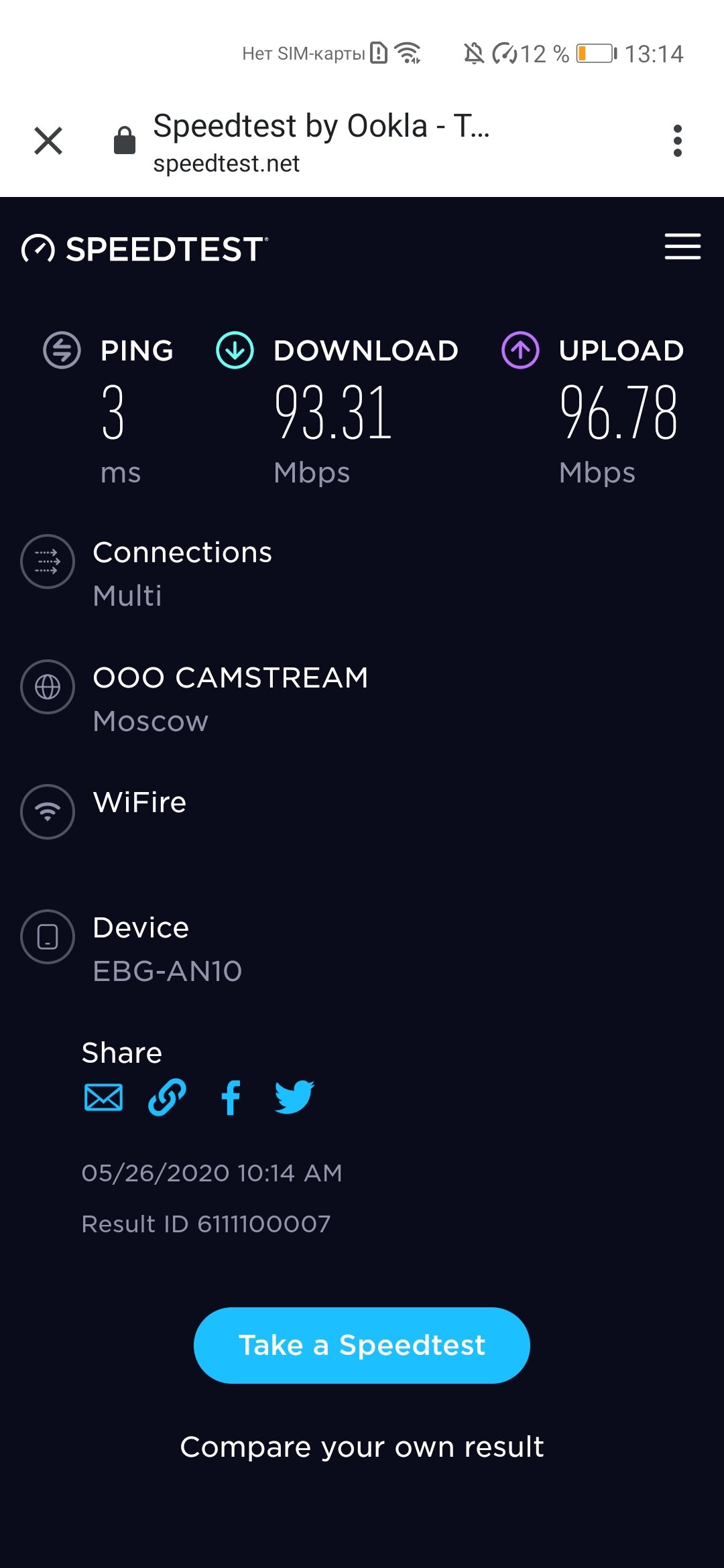Close the browser tab with the X
This screenshot has width=724, height=1568.
48,141
